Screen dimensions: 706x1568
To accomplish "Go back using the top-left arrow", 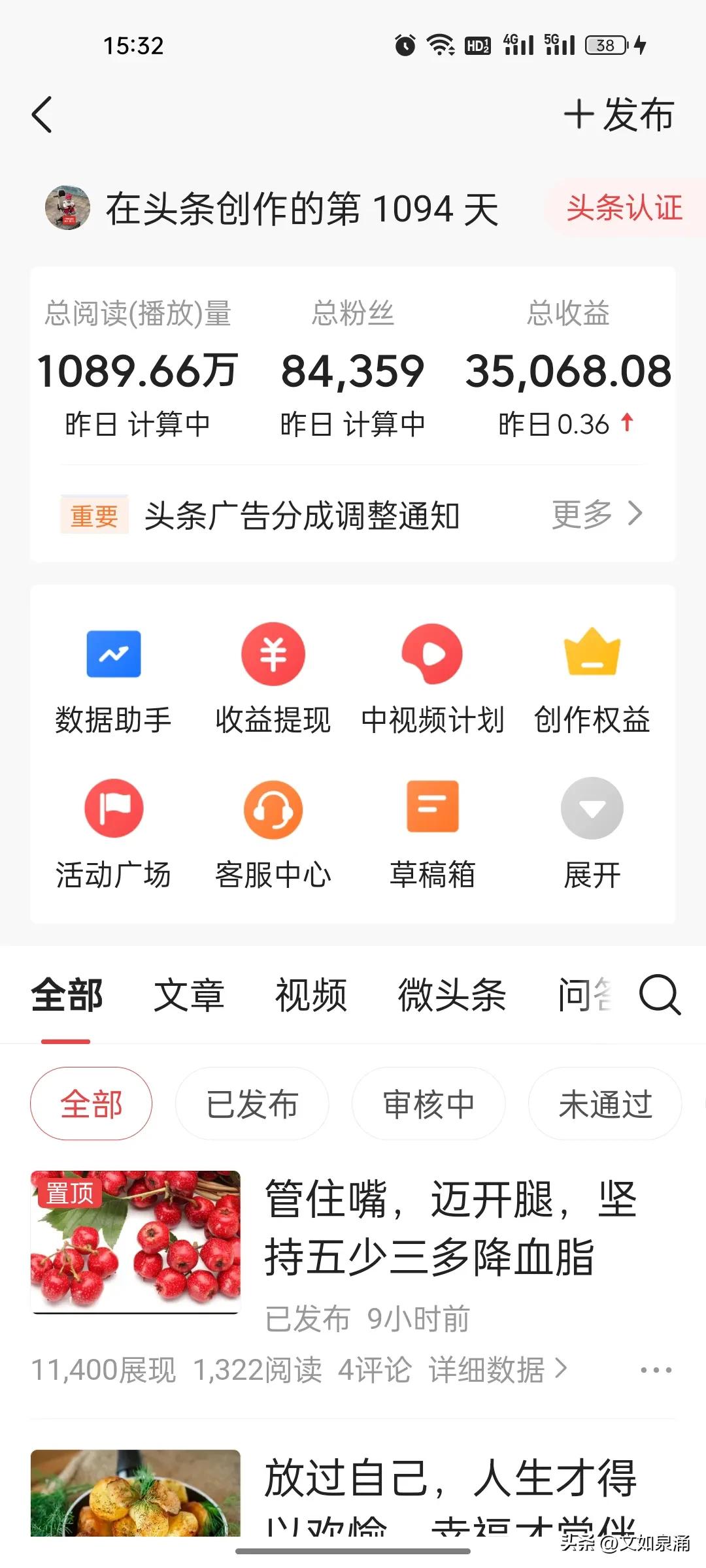I will click(42, 115).
